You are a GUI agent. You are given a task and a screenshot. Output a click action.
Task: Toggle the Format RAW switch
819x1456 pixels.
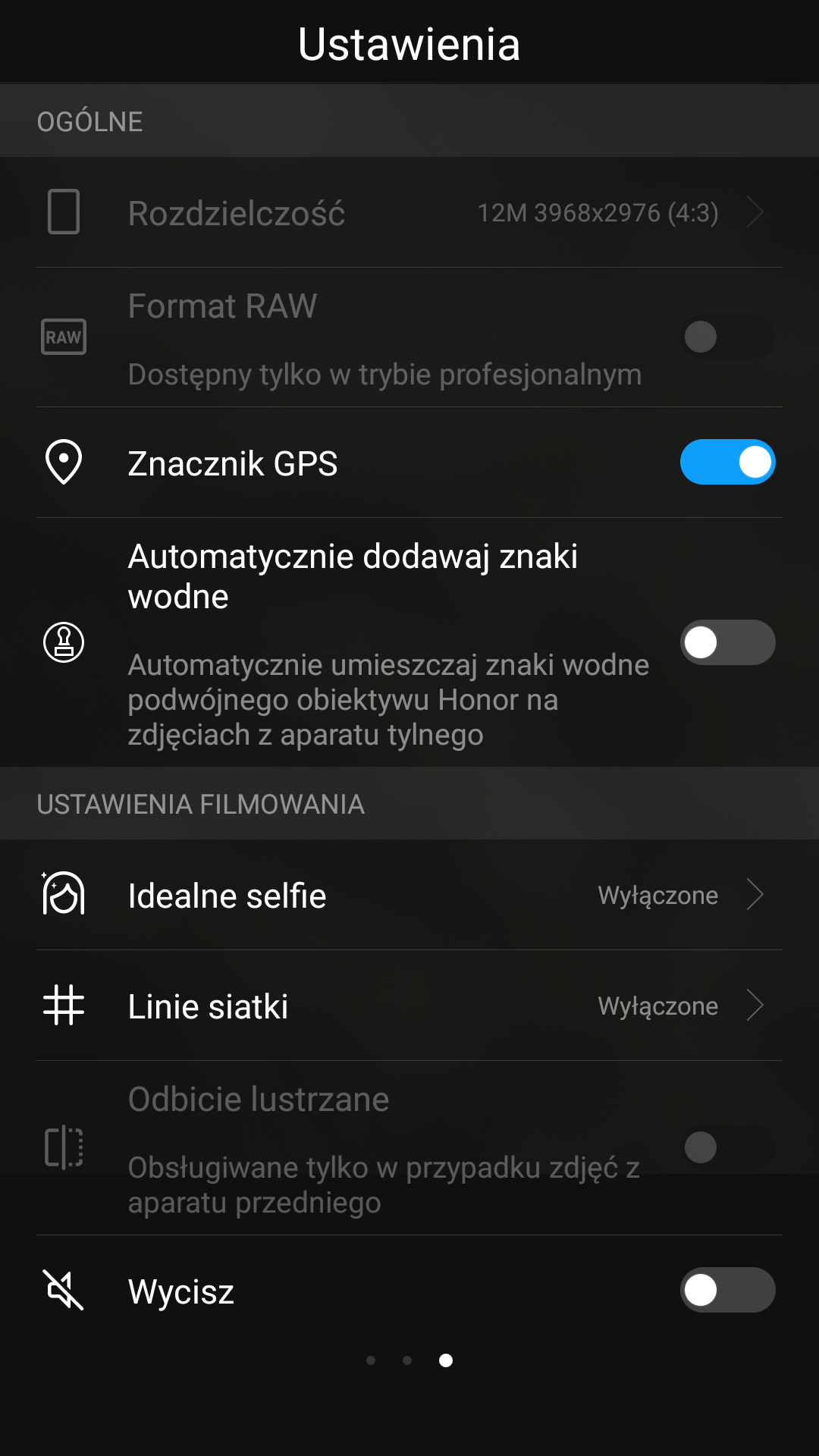[727, 337]
